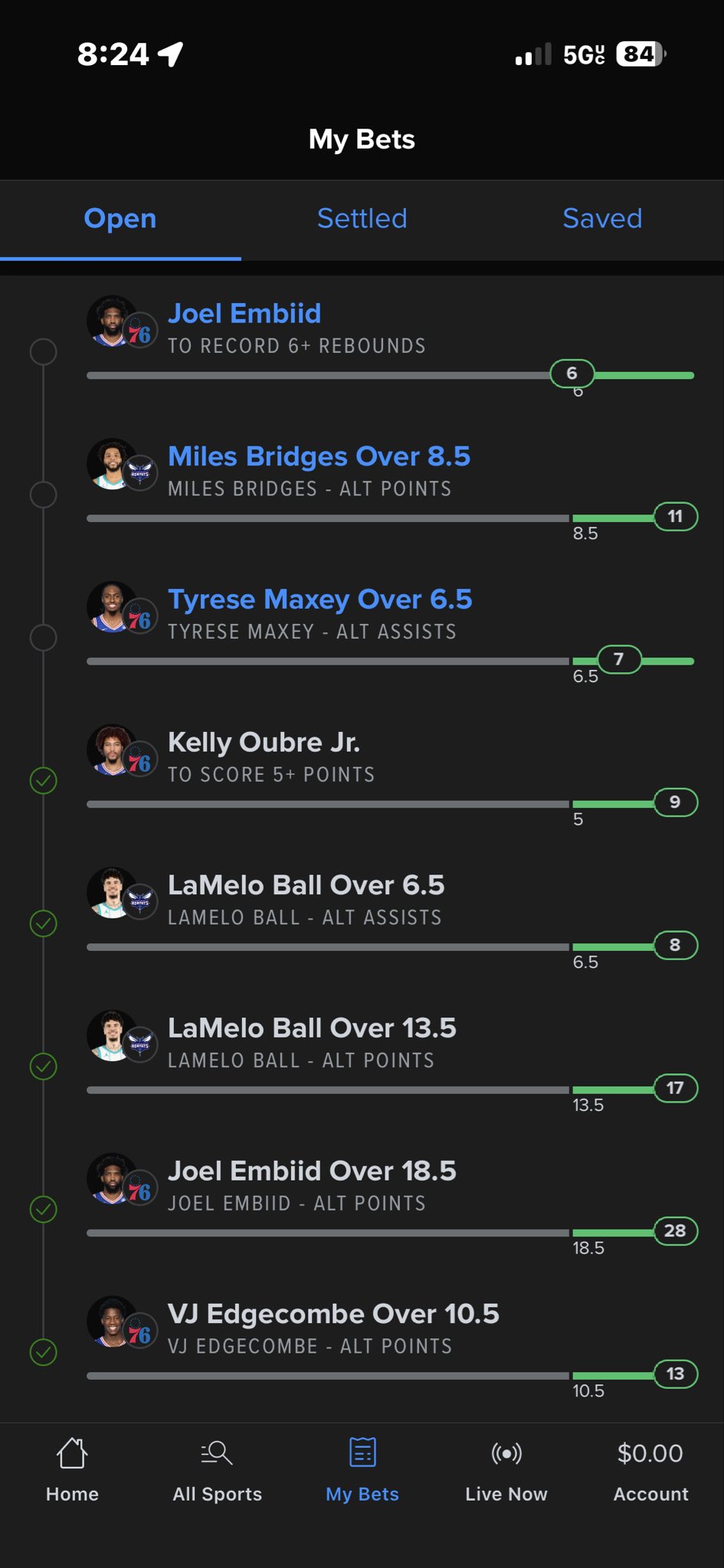Open Joel Embiid 6+ rebounds player link
Viewport: 724px width, 1568px height.
[x=244, y=314]
